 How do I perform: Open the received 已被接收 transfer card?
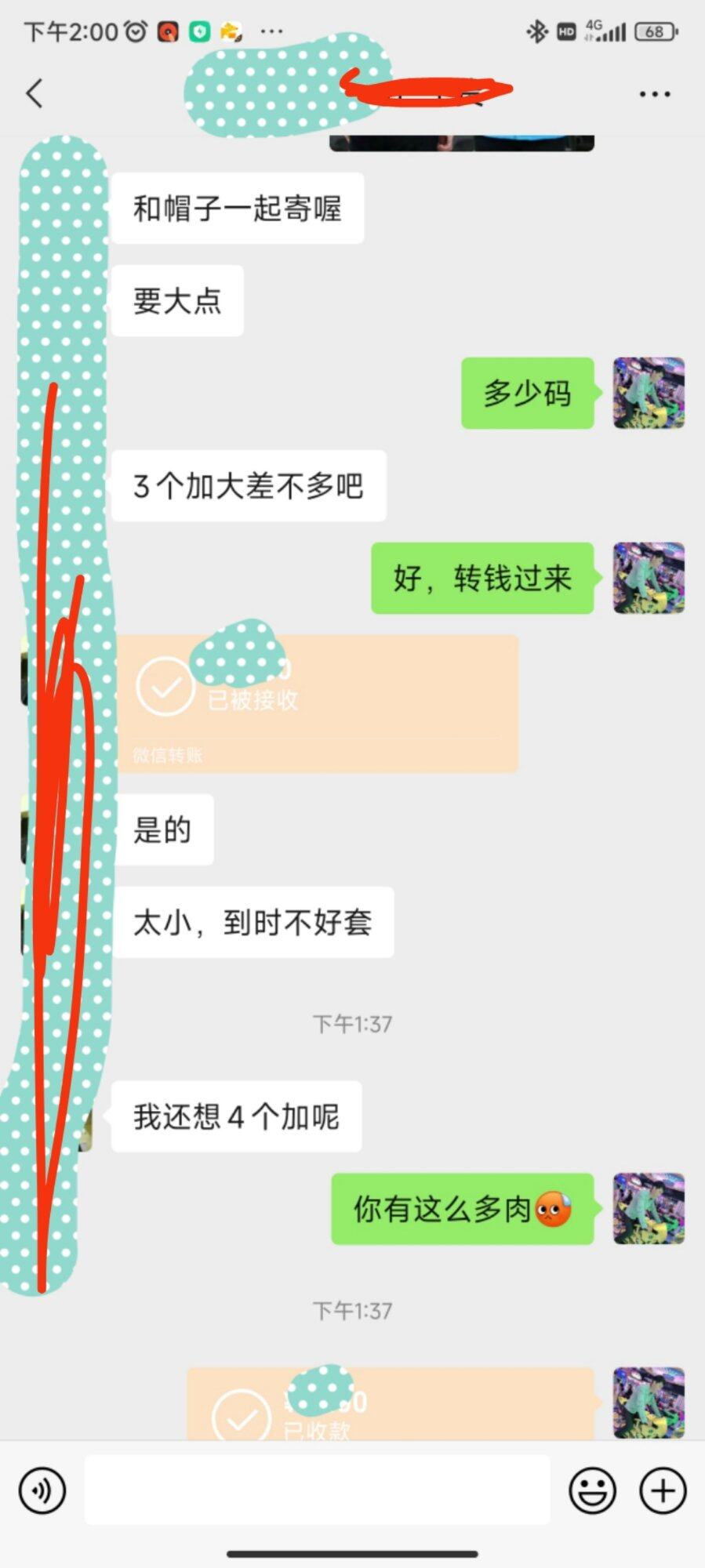(317, 703)
